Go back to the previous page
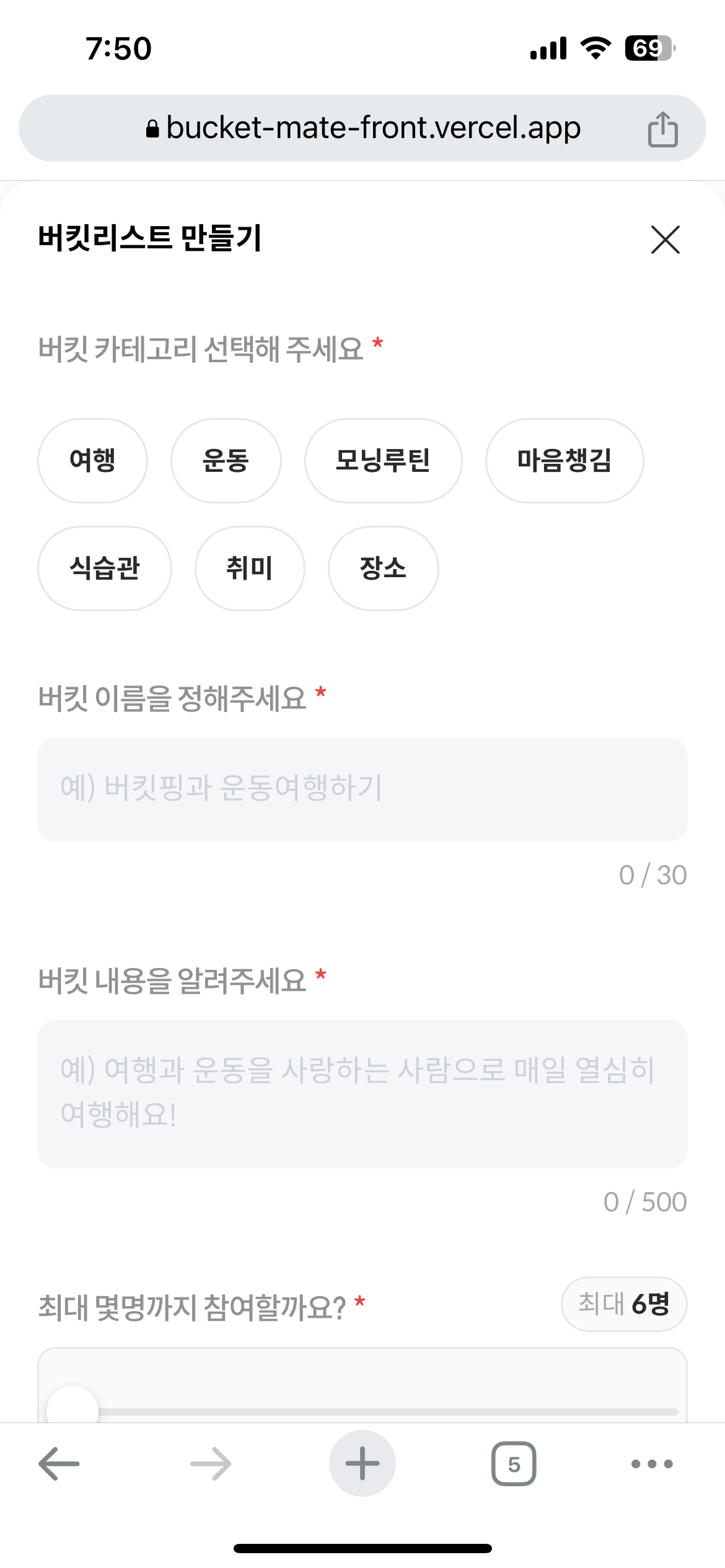Image resolution: width=725 pixels, height=1568 pixels. (x=59, y=1464)
